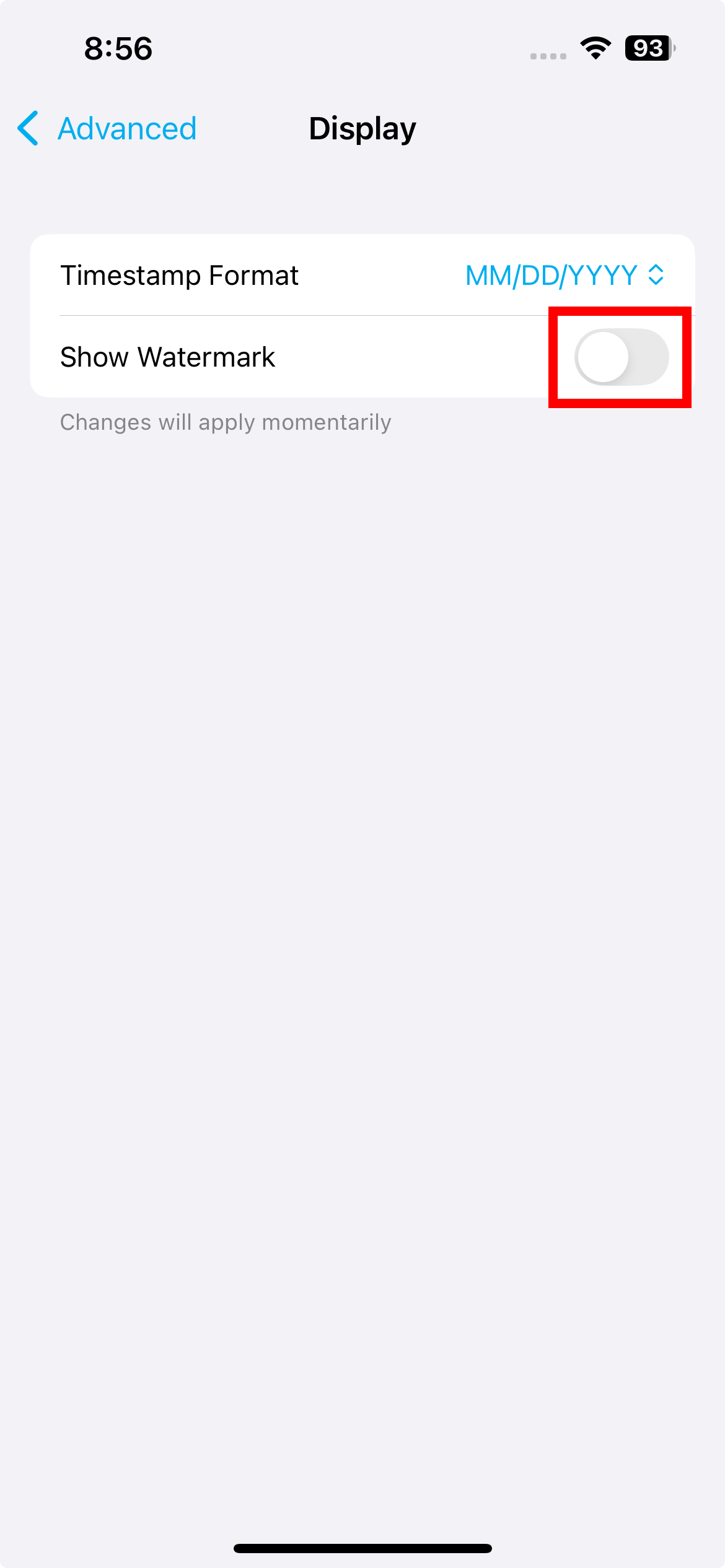The height and width of the screenshot is (1568, 725).
Task: Tap the up-down chevron beside MM/DD/YYYY
Action: [x=655, y=276]
